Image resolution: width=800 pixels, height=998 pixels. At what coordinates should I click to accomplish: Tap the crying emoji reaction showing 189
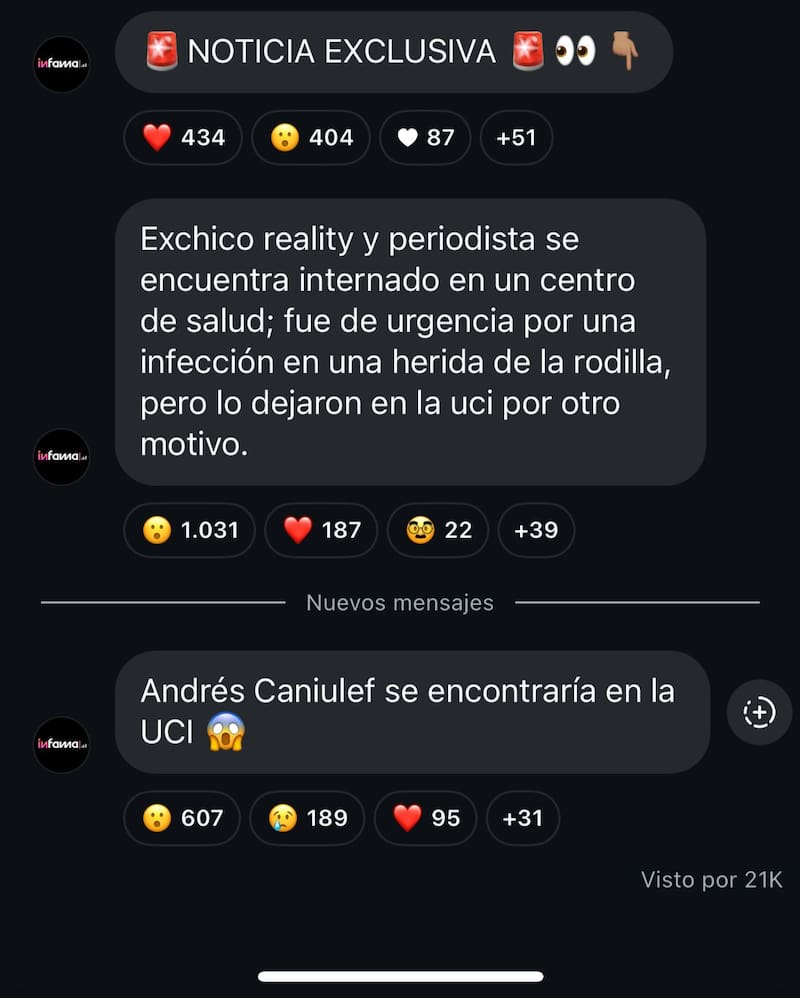click(x=306, y=818)
